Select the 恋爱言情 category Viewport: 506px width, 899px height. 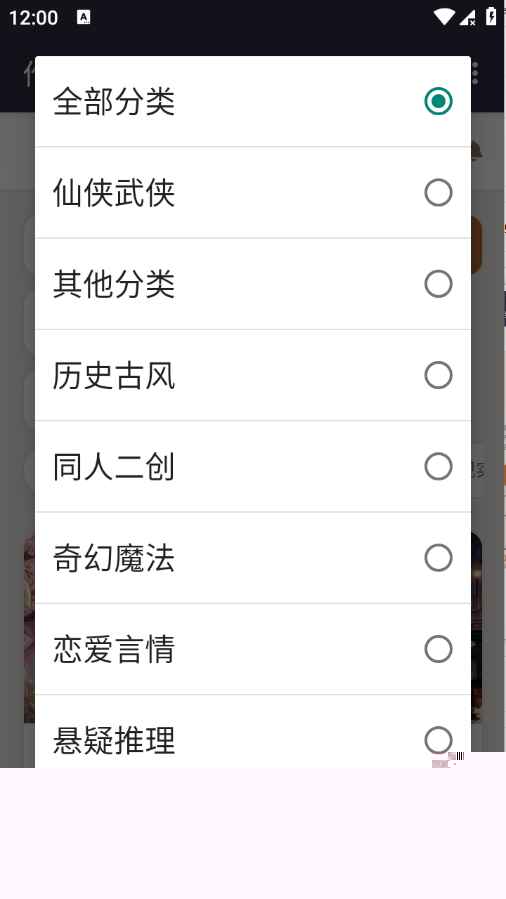[x=253, y=648]
